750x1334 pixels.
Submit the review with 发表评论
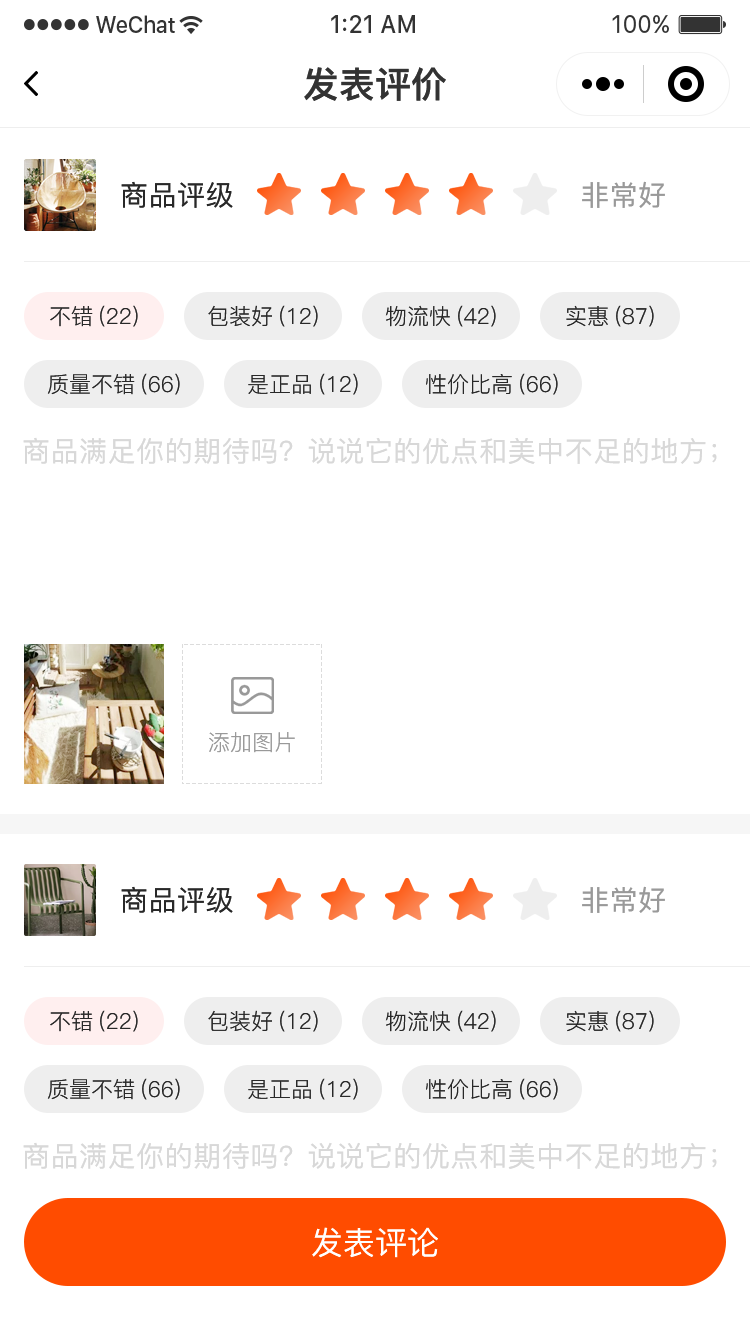[375, 1242]
